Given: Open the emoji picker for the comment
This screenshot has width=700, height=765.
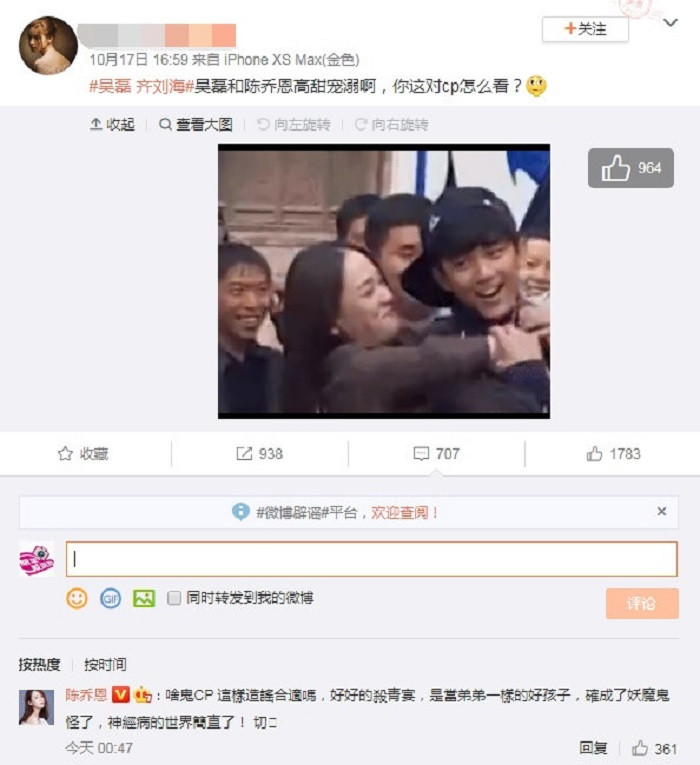Looking at the screenshot, I should click(77, 598).
